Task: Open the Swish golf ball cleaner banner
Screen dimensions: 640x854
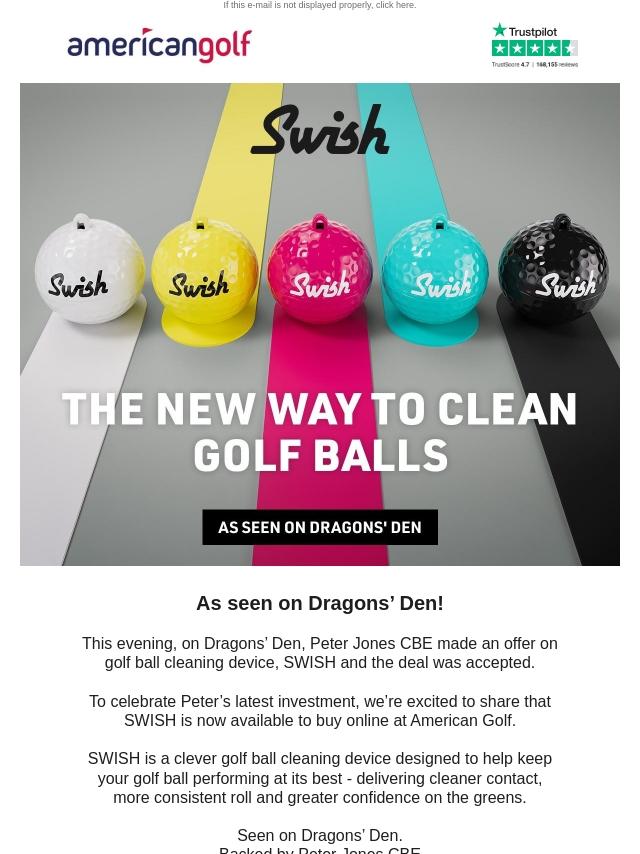Action: [320, 324]
